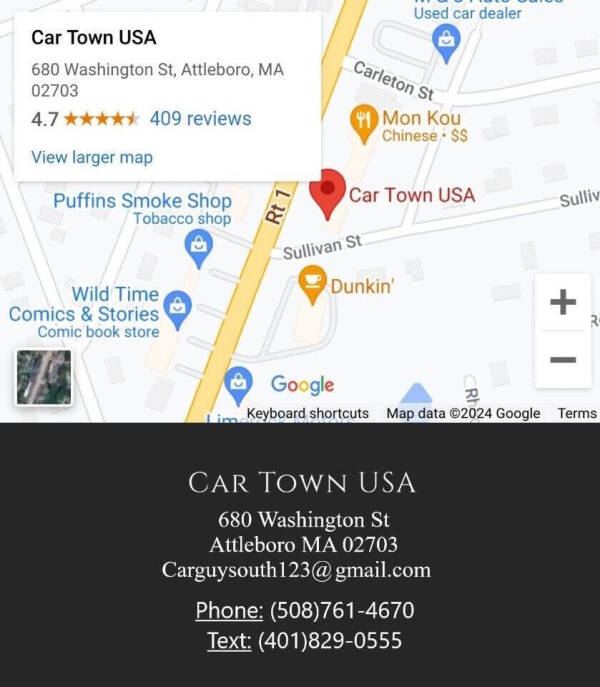Open the Google logo link
Image resolution: width=600 pixels, height=687 pixels.
(x=302, y=385)
